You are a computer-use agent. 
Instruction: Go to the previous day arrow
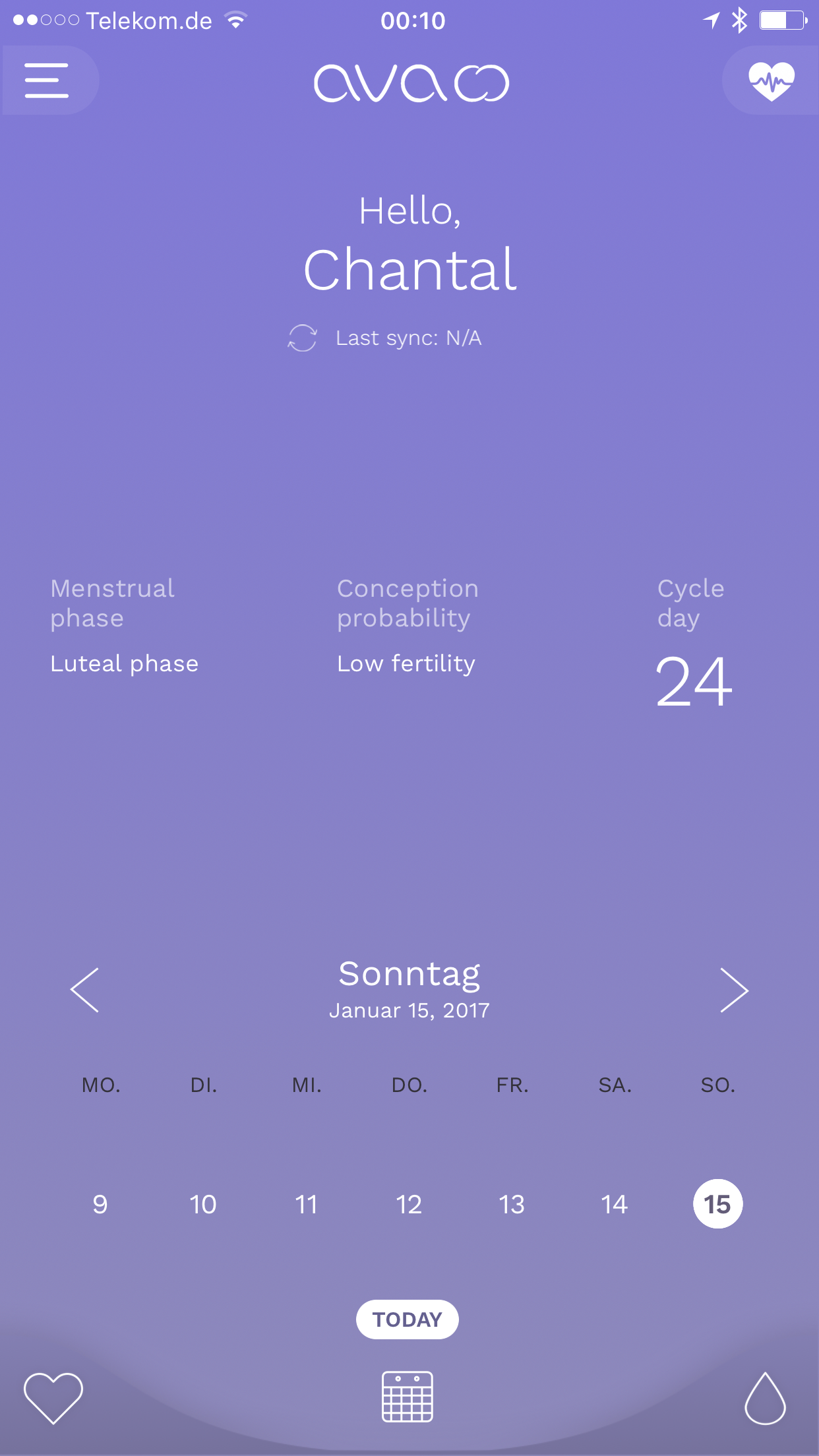pos(85,990)
